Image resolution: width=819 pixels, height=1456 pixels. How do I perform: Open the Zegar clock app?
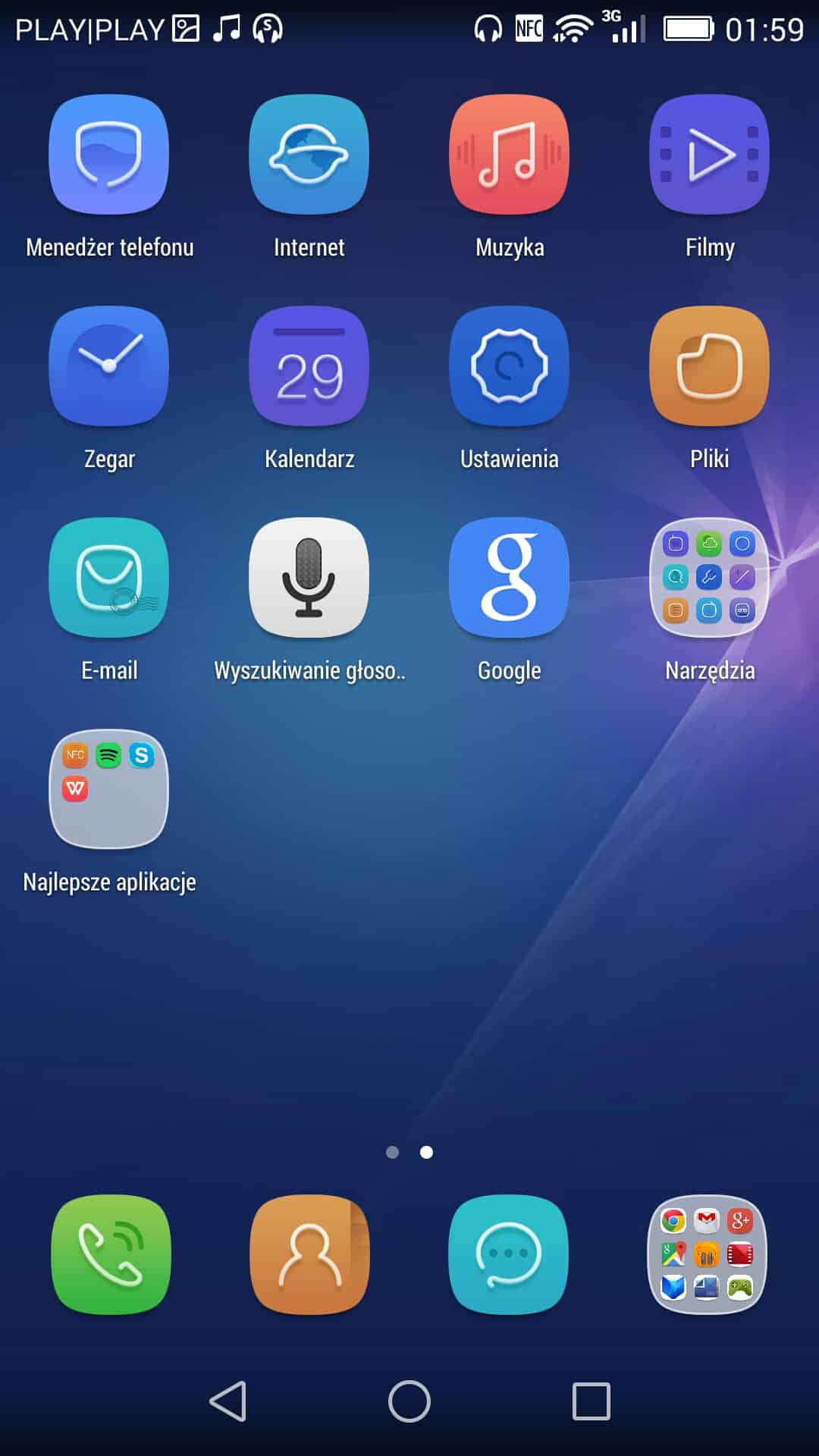pyautogui.click(x=109, y=366)
